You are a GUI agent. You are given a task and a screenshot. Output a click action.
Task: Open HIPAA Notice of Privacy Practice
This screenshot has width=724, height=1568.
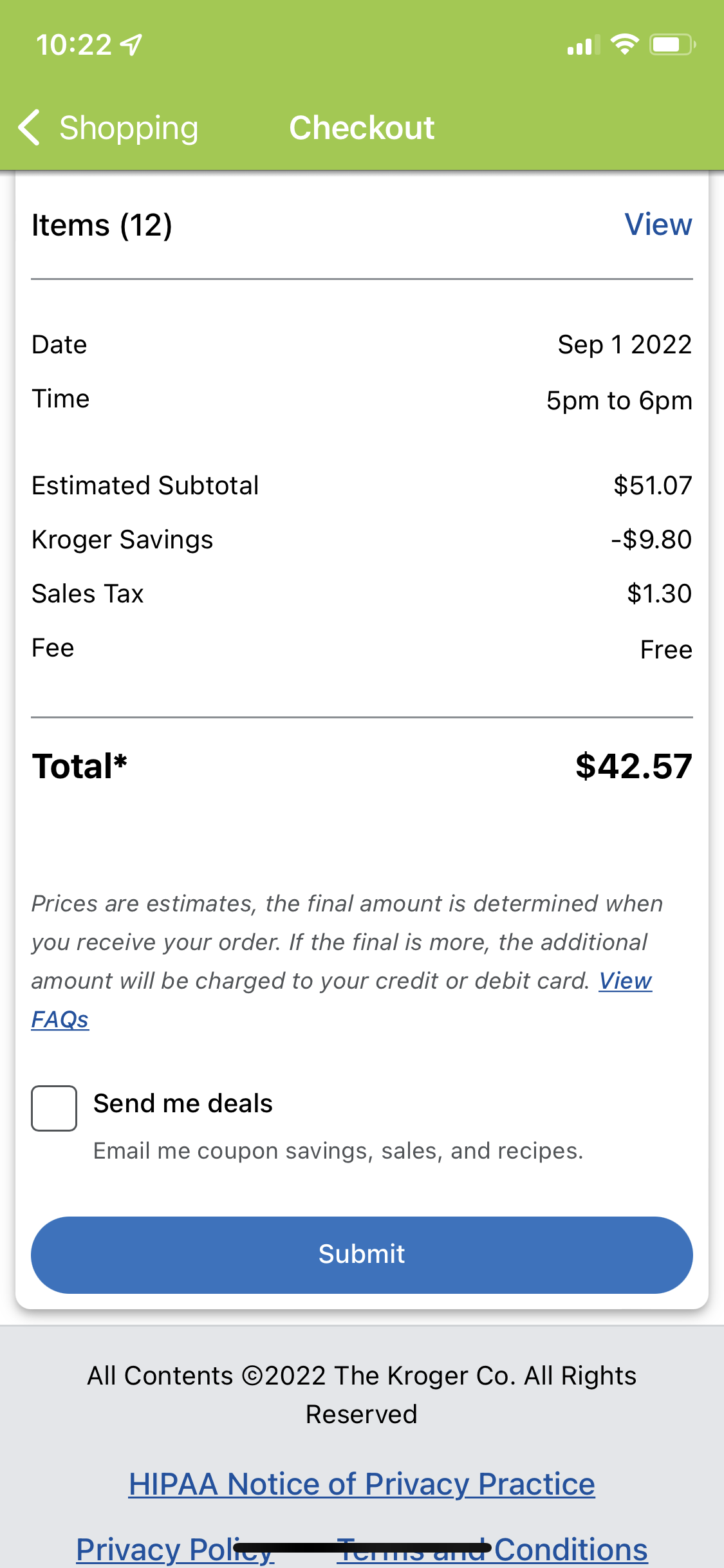[x=362, y=1484]
